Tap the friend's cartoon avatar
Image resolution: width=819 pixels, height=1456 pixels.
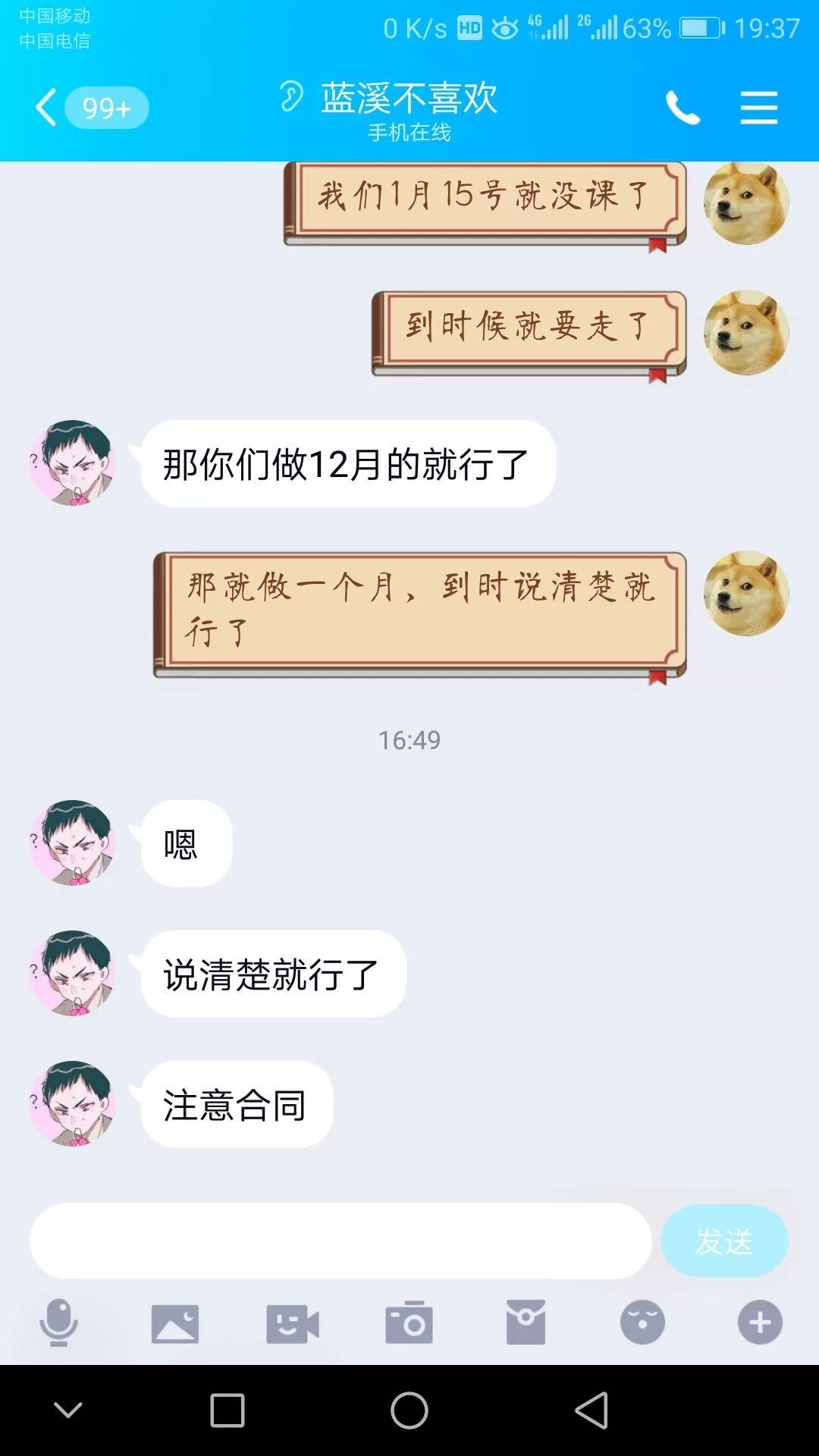click(74, 463)
